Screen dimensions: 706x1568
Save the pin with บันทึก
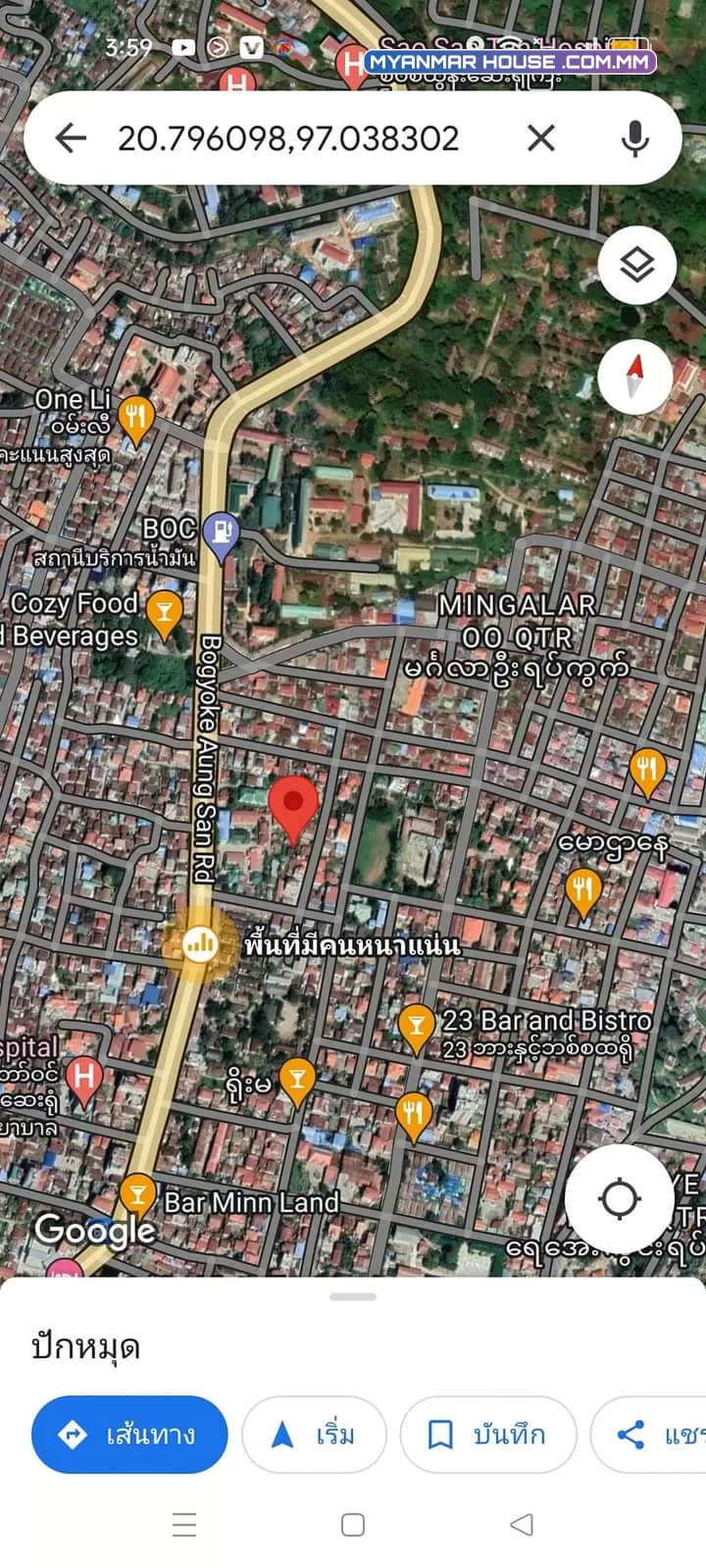(488, 1435)
